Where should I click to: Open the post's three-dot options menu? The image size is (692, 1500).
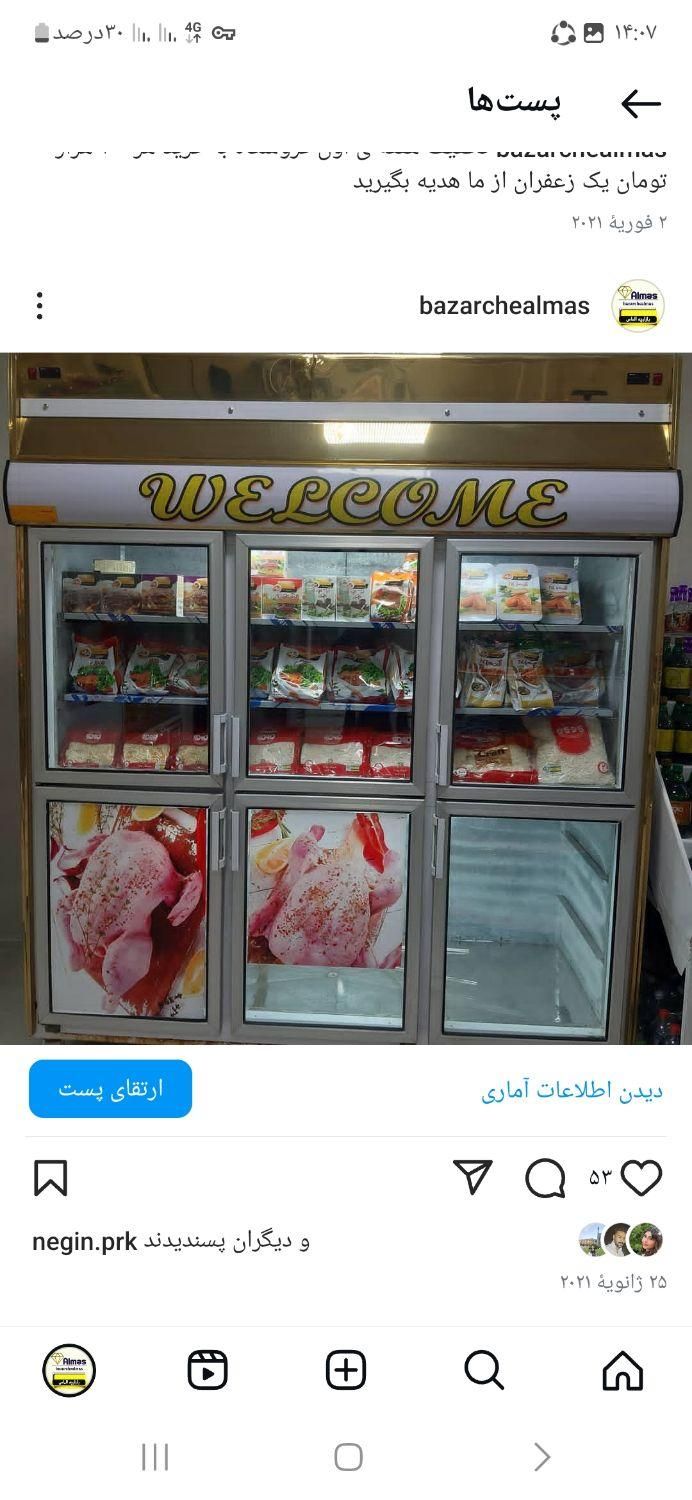tap(39, 306)
